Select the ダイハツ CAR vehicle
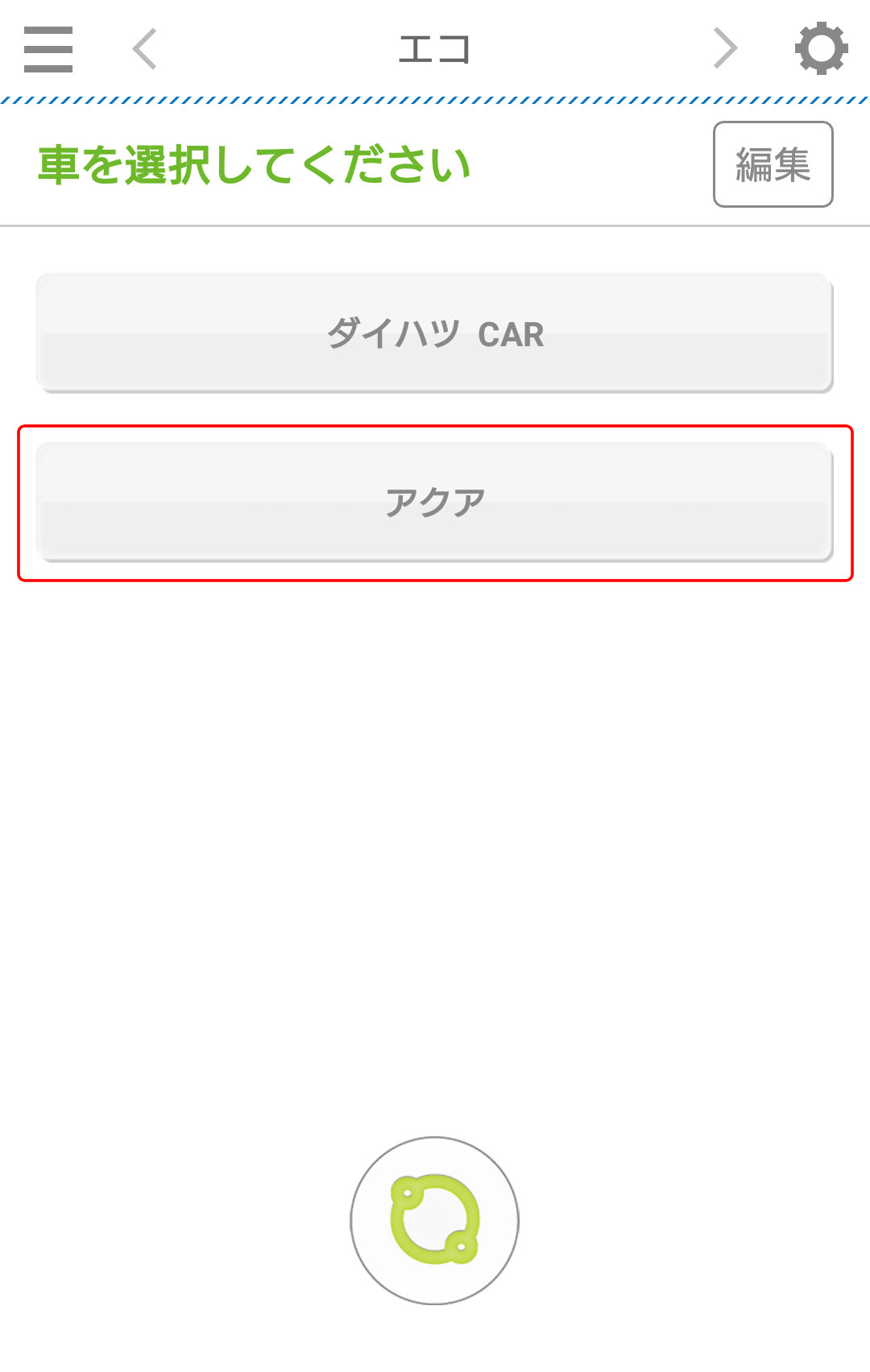The width and height of the screenshot is (870, 1372). 435,333
